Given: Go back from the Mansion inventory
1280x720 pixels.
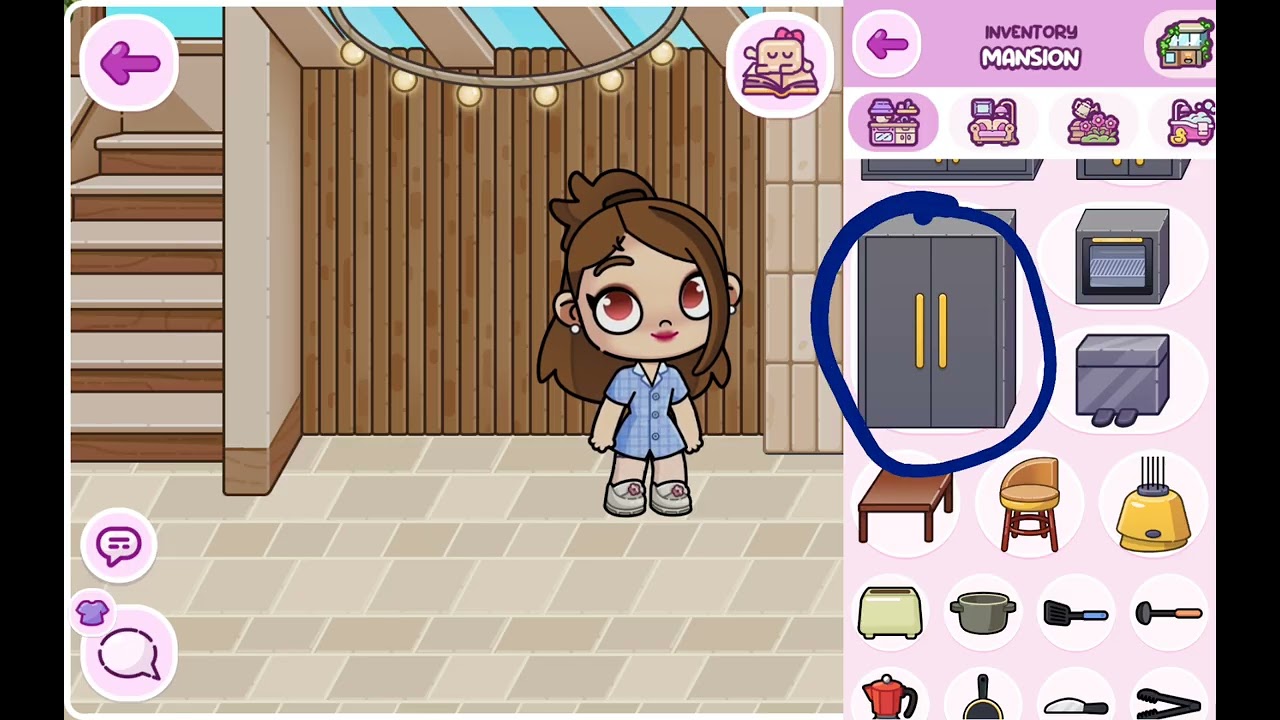Looking at the screenshot, I should point(887,45).
